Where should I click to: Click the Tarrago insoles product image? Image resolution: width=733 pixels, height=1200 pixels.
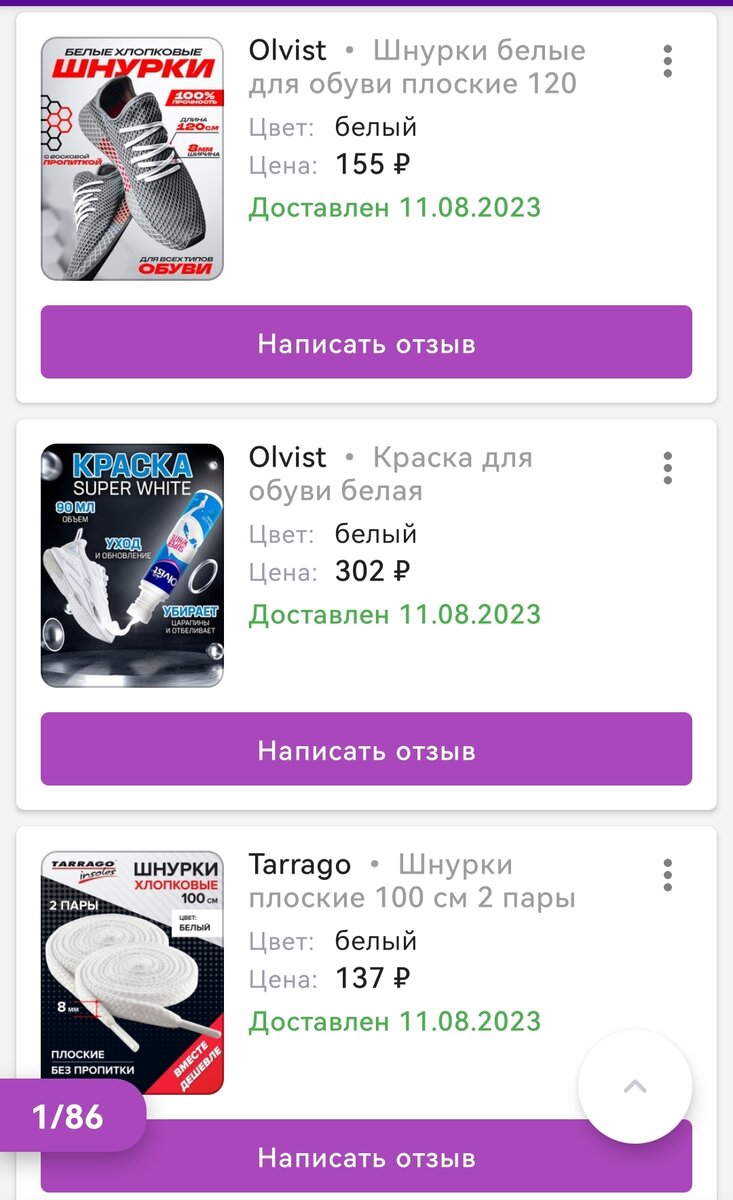click(131, 970)
